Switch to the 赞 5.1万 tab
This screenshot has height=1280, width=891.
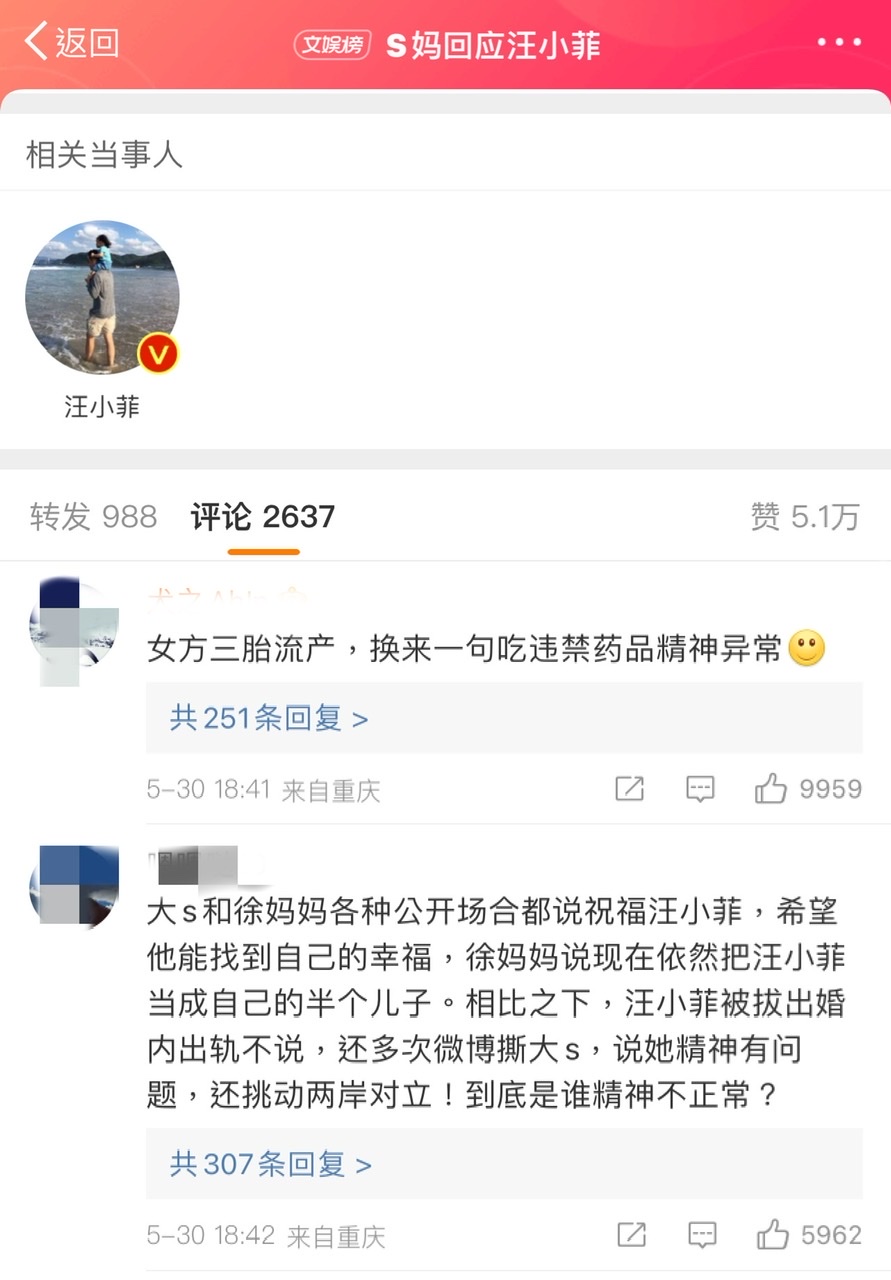(804, 517)
